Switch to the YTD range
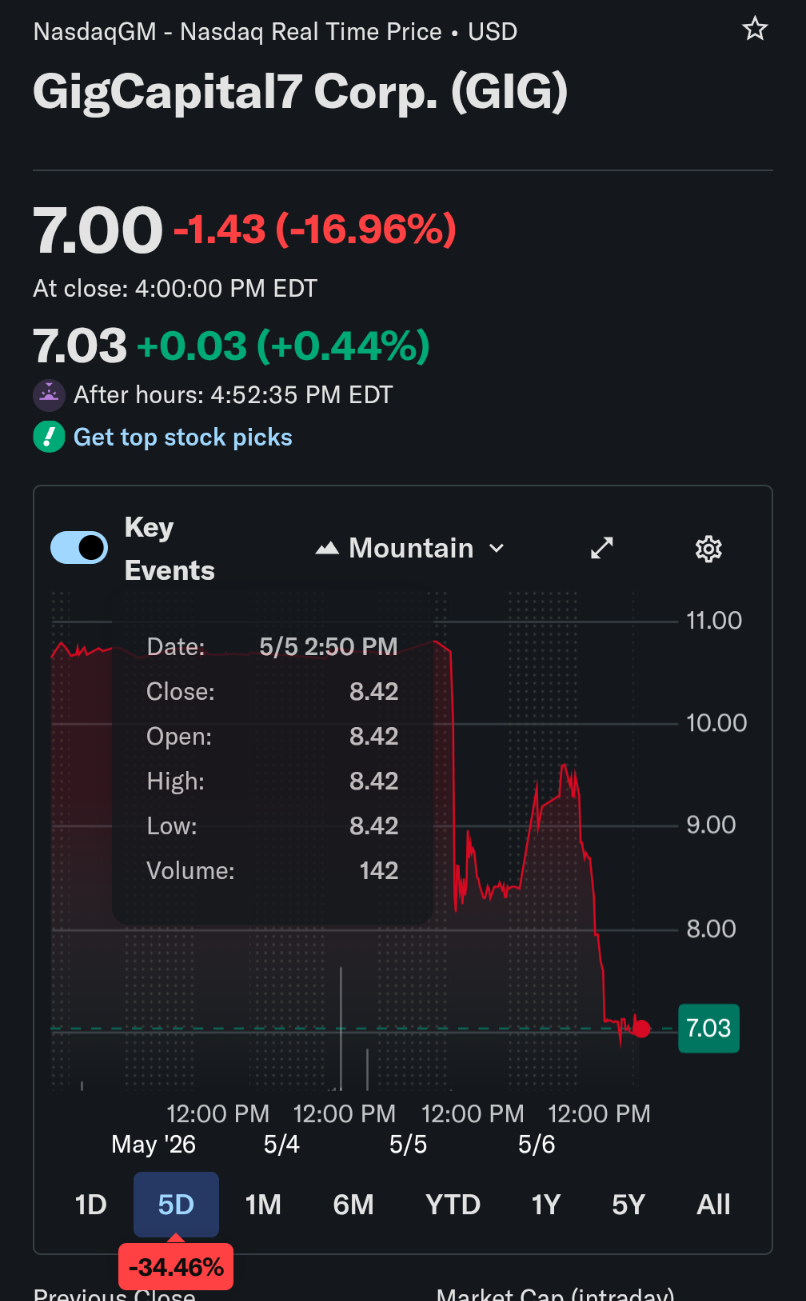 pyautogui.click(x=453, y=1204)
